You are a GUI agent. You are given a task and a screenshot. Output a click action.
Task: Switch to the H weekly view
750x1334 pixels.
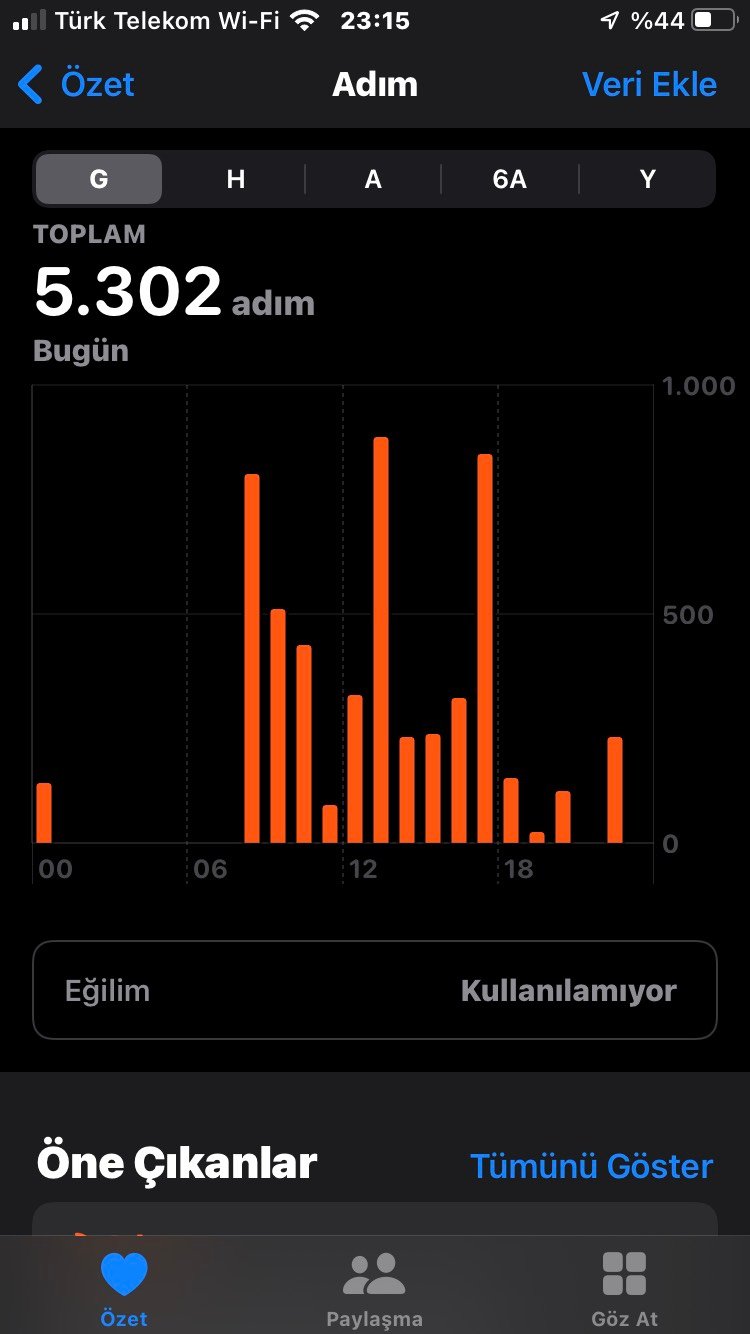(x=236, y=179)
